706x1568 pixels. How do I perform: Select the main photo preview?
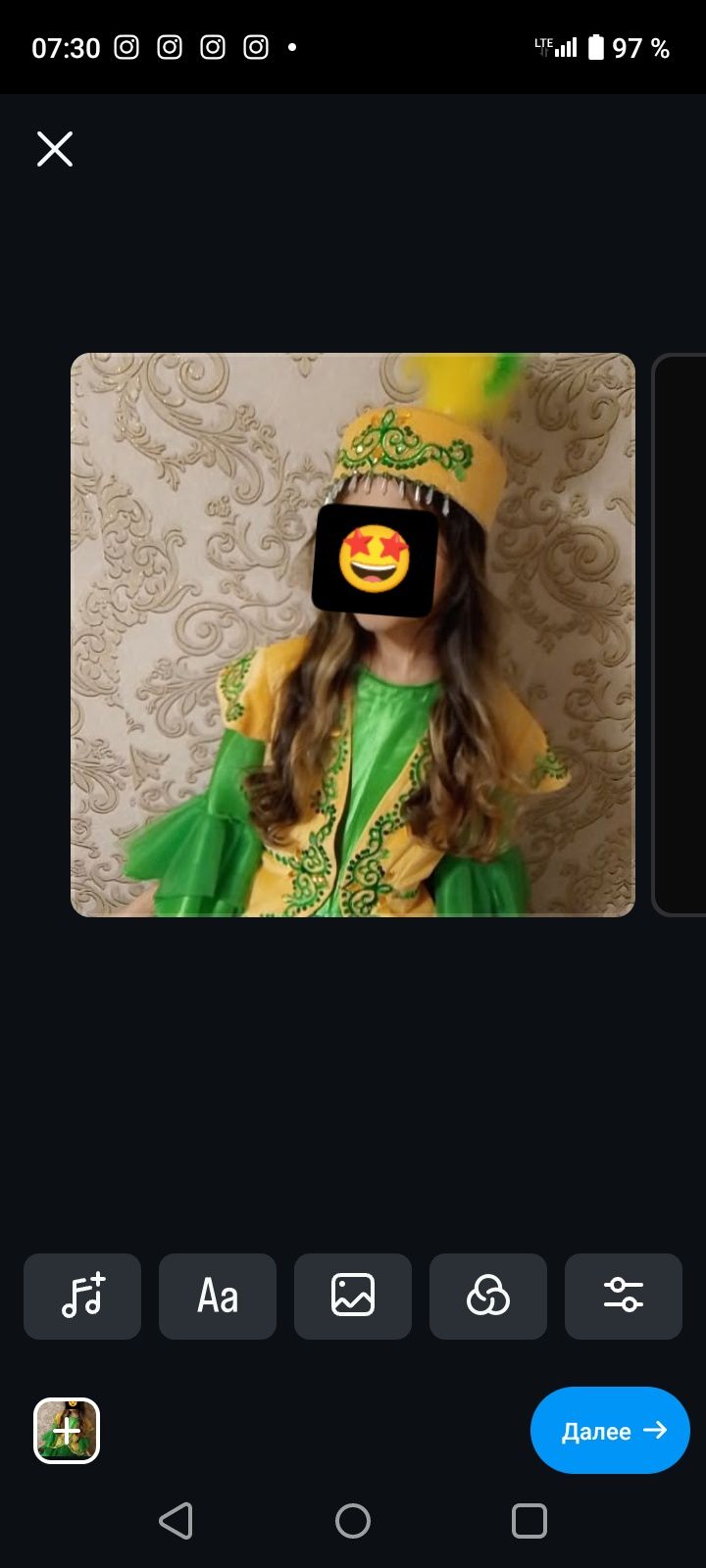(x=353, y=635)
